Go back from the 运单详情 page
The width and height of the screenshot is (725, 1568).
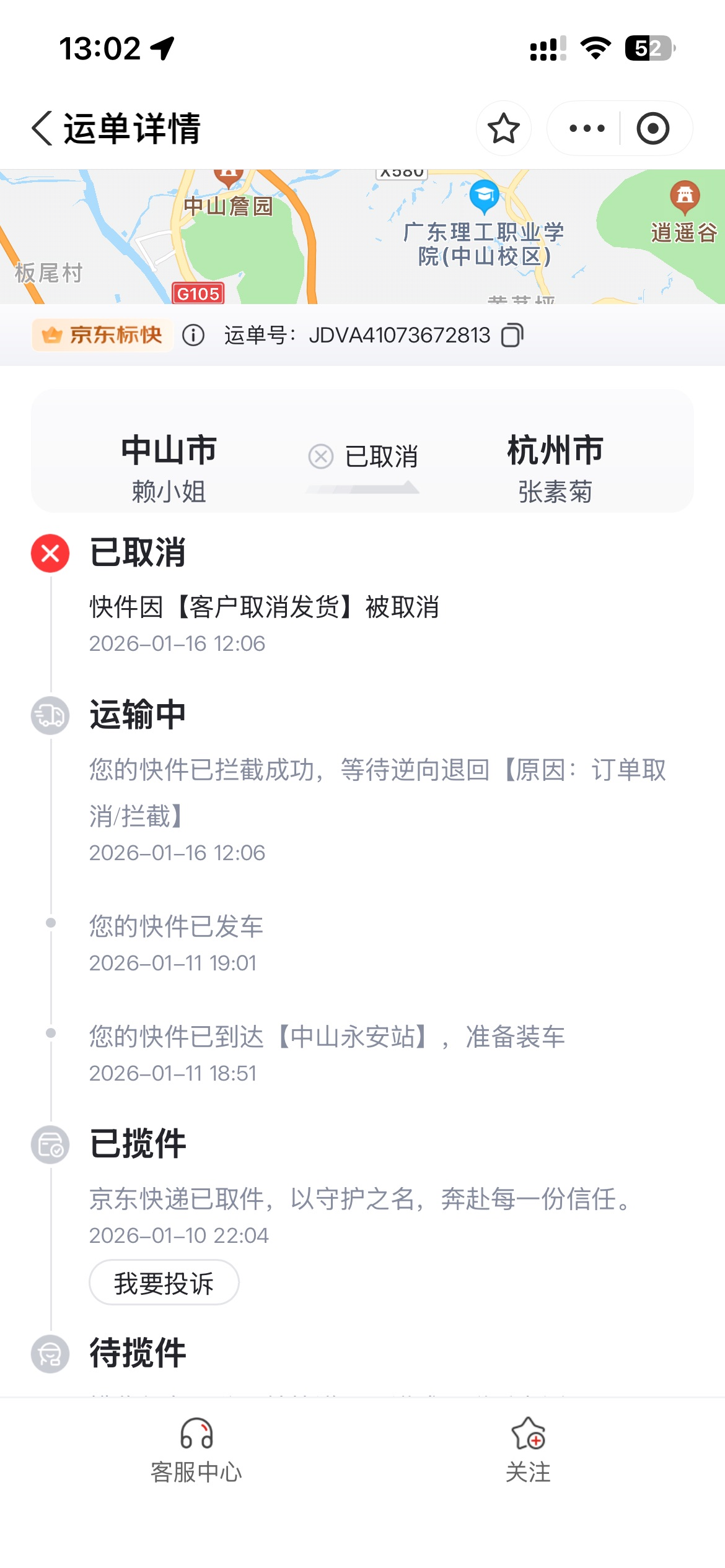(x=42, y=129)
